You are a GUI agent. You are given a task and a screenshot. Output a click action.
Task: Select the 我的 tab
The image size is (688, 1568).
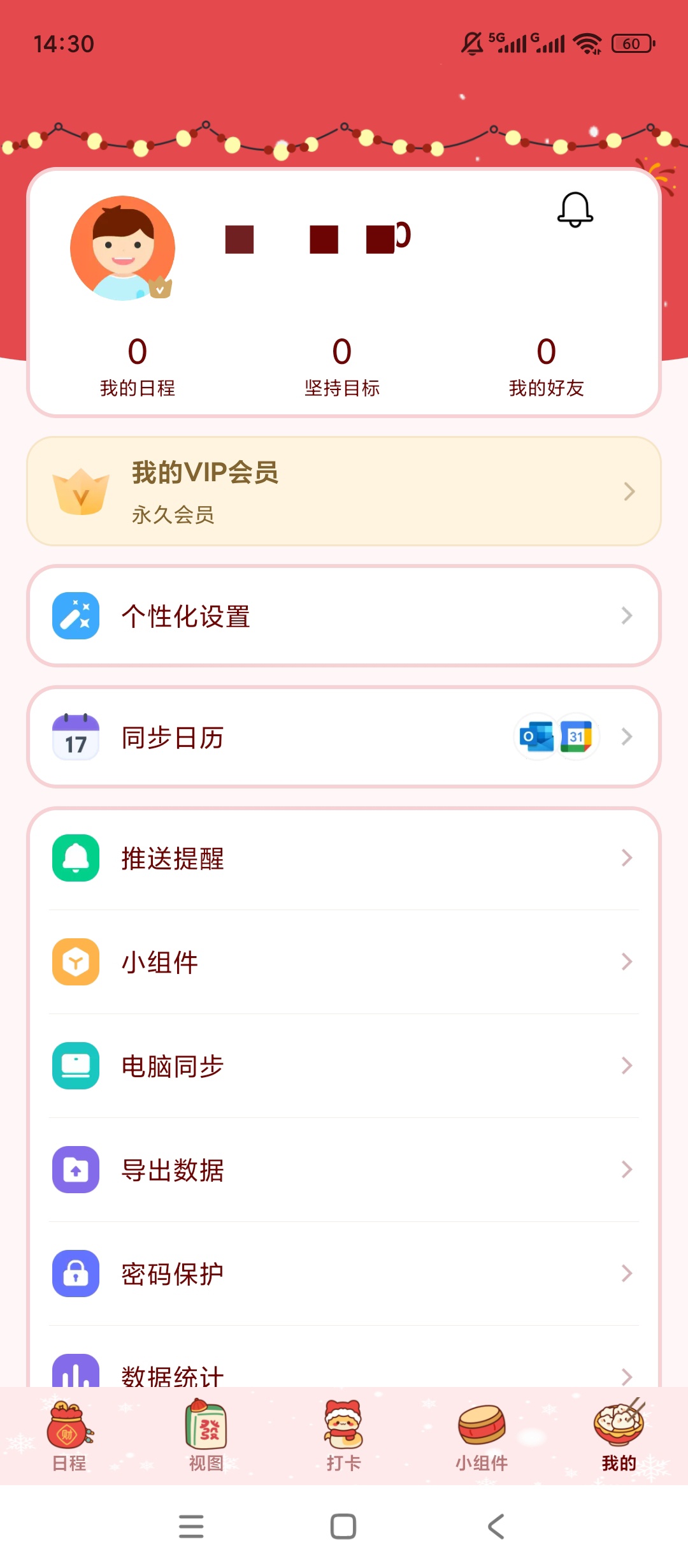(619, 1437)
